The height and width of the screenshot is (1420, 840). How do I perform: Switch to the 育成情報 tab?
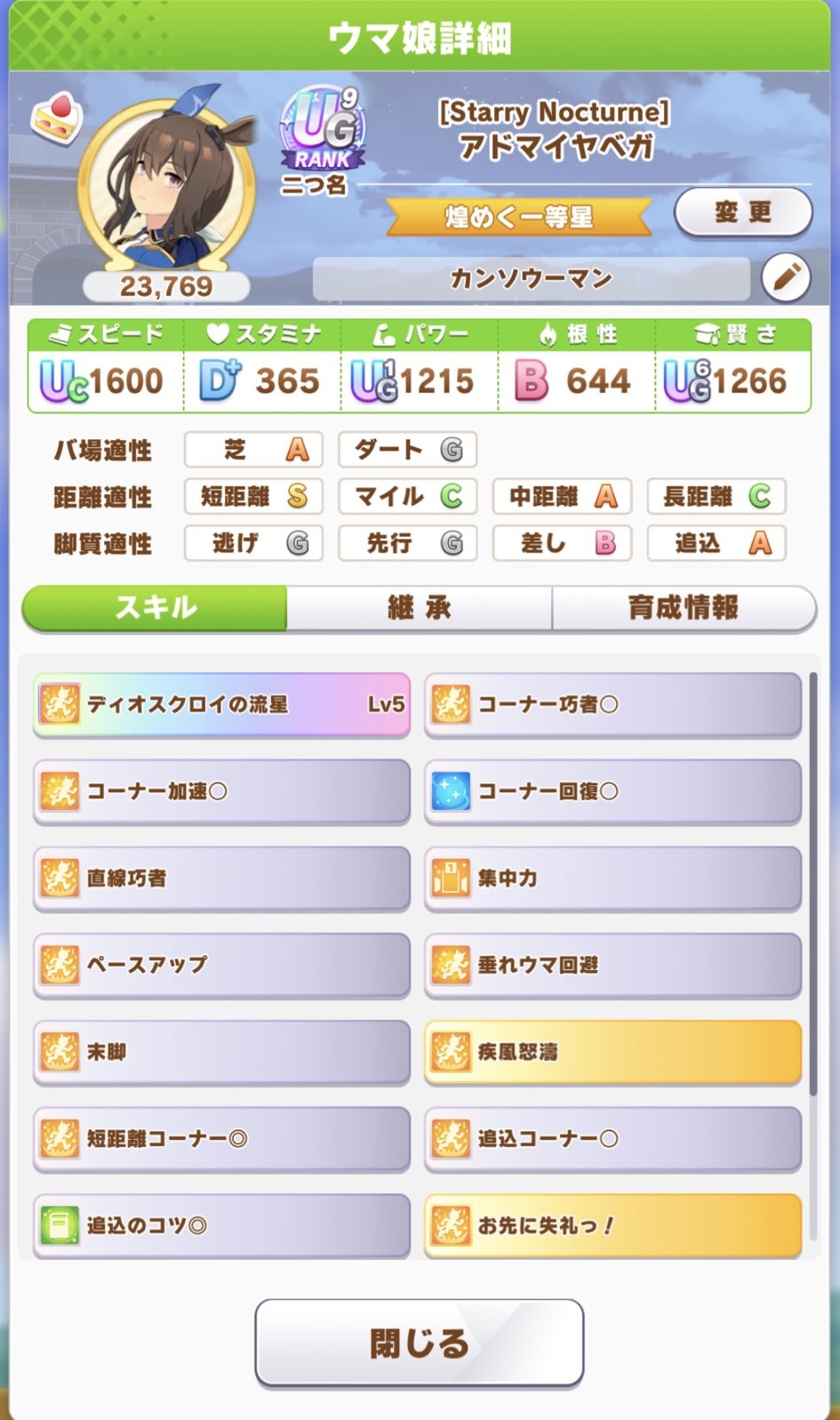click(x=683, y=608)
